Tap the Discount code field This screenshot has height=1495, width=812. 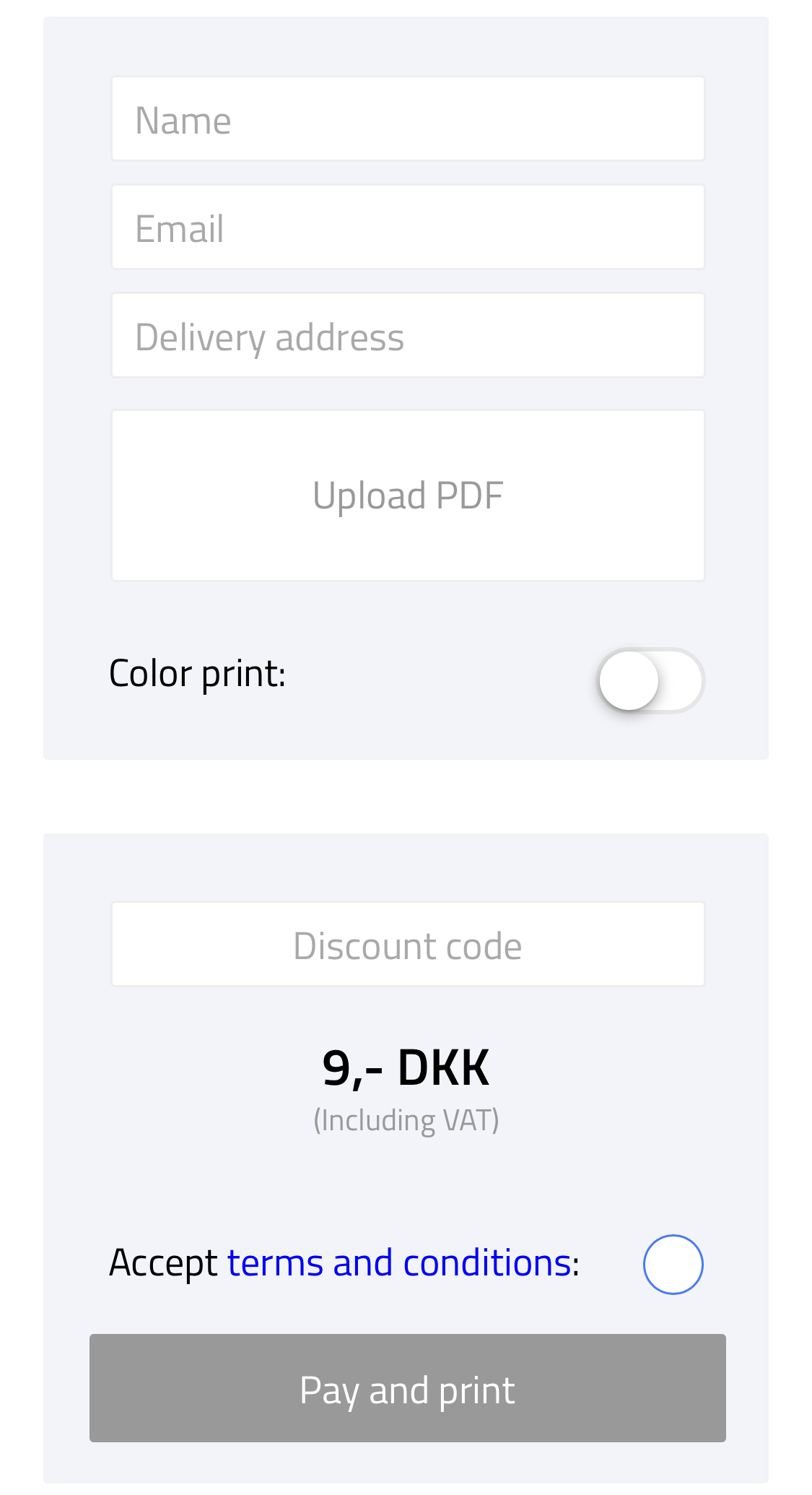point(408,945)
